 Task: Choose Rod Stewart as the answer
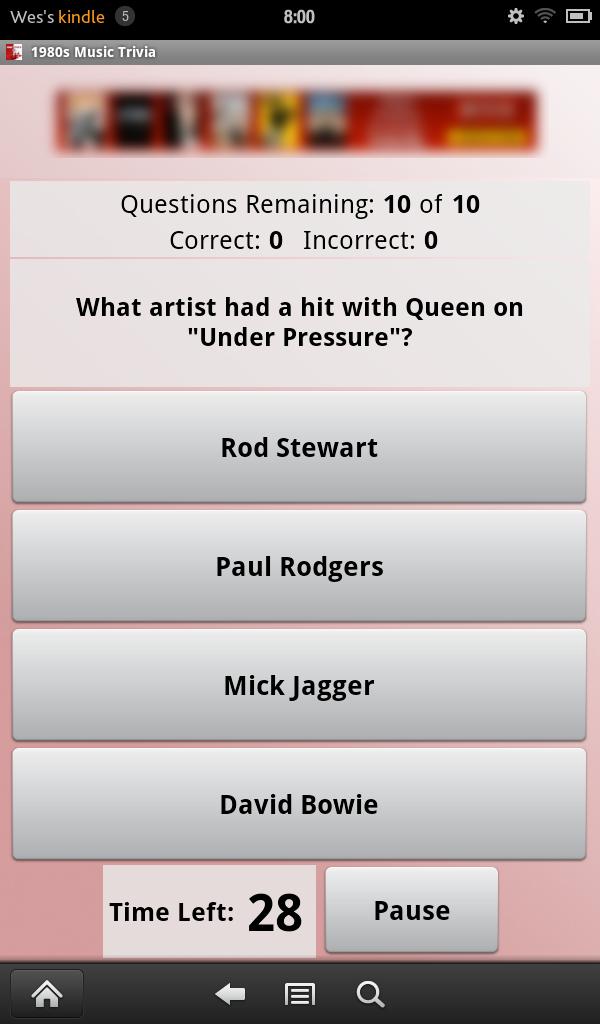point(299,447)
